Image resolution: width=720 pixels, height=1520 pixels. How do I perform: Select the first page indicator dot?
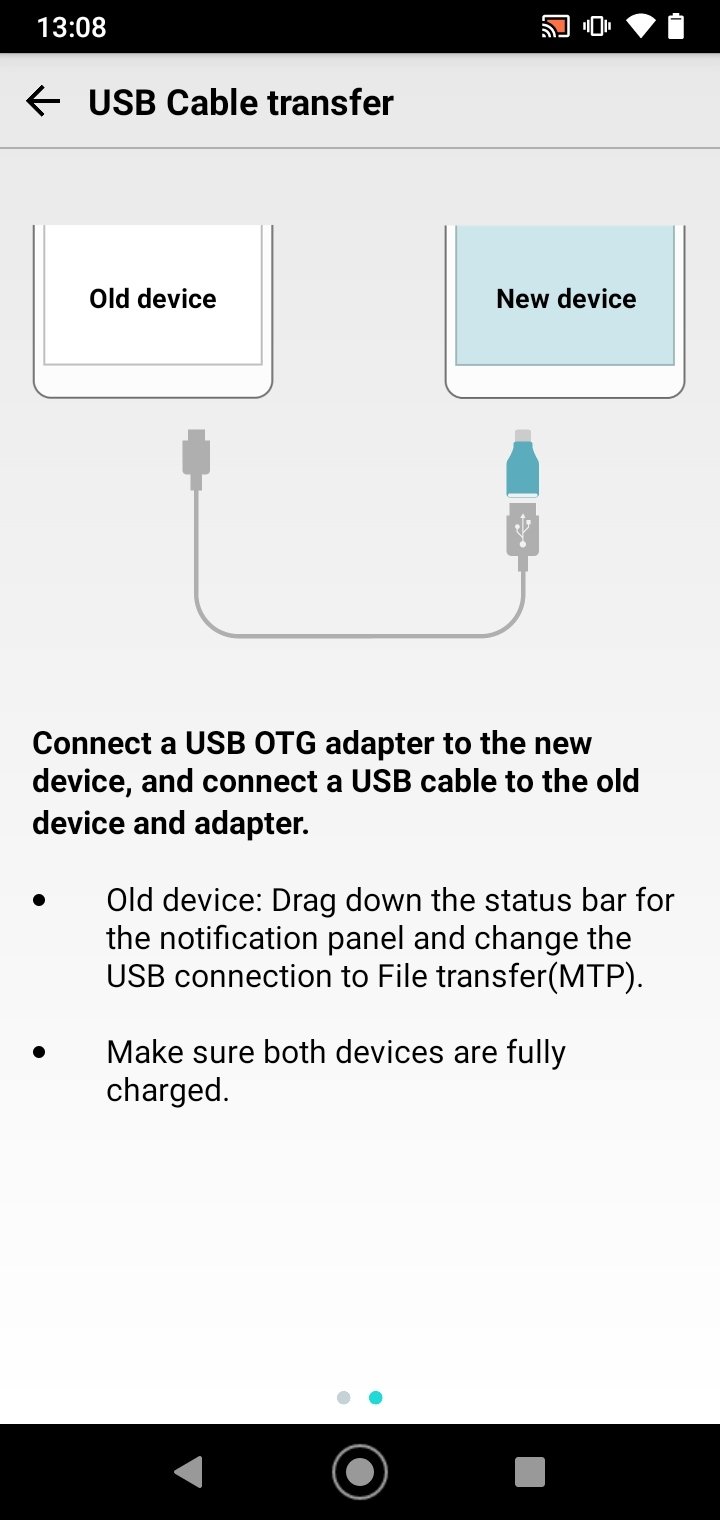[x=344, y=1397]
